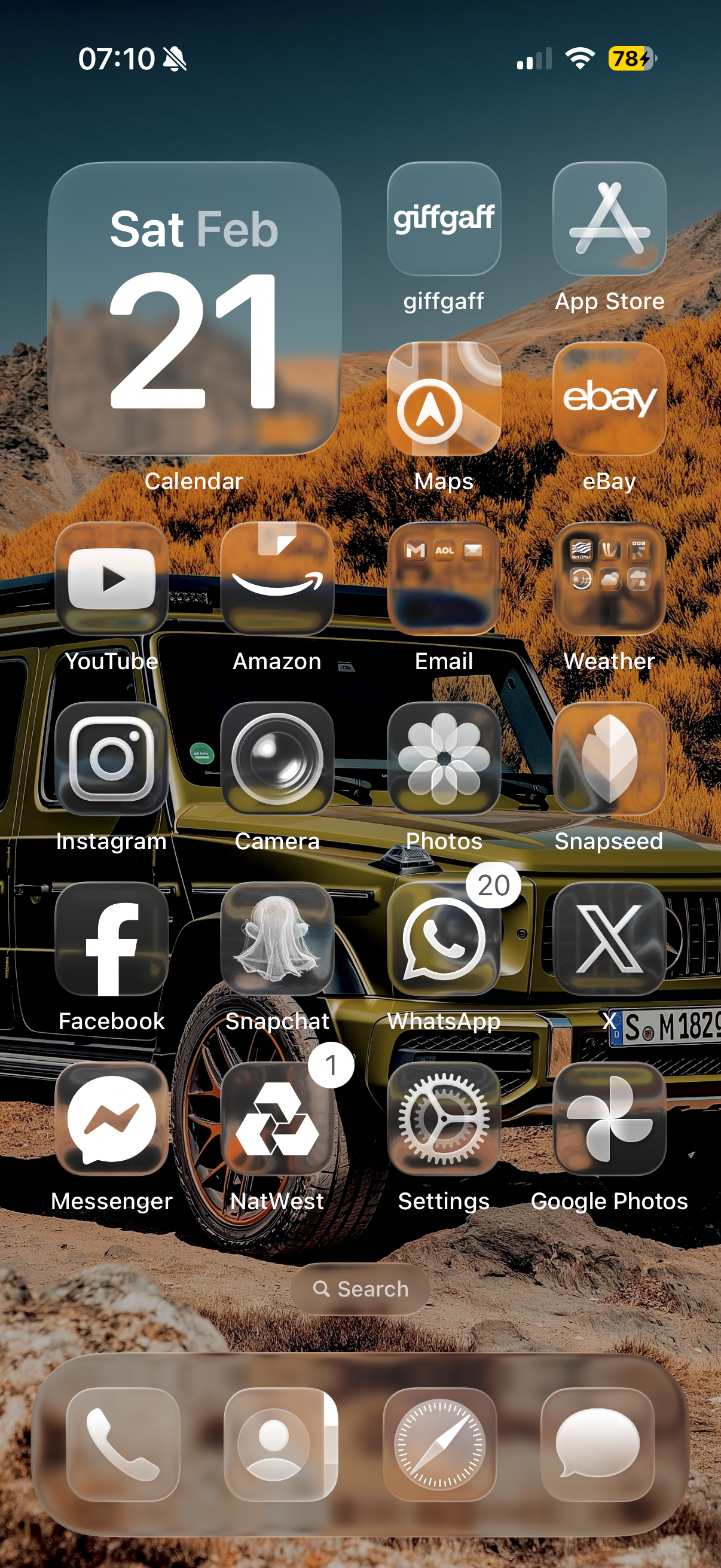Tap the Search pill
Image resolution: width=721 pixels, height=1568 pixels.
(x=361, y=1289)
